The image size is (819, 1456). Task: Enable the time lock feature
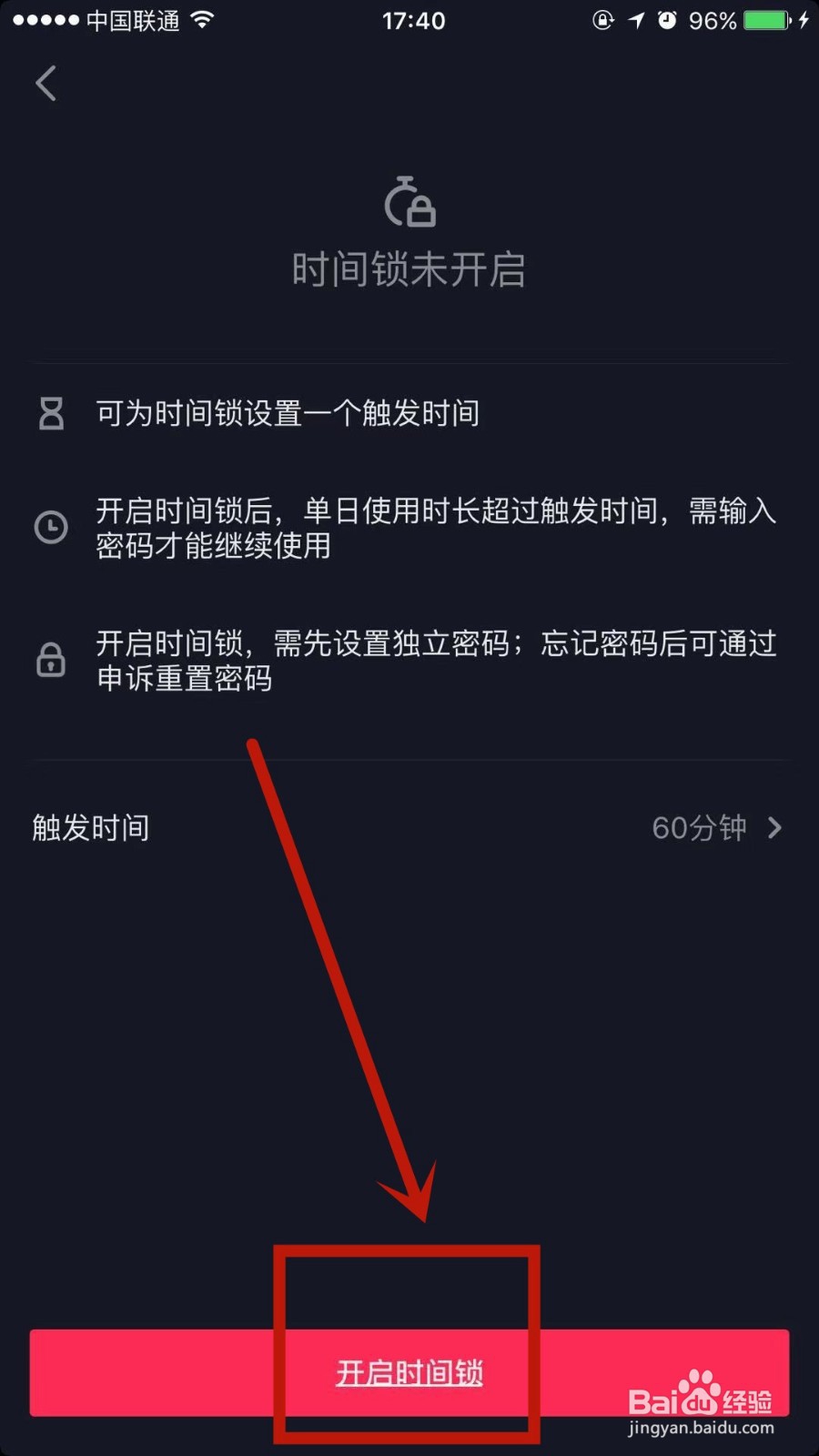409,1374
